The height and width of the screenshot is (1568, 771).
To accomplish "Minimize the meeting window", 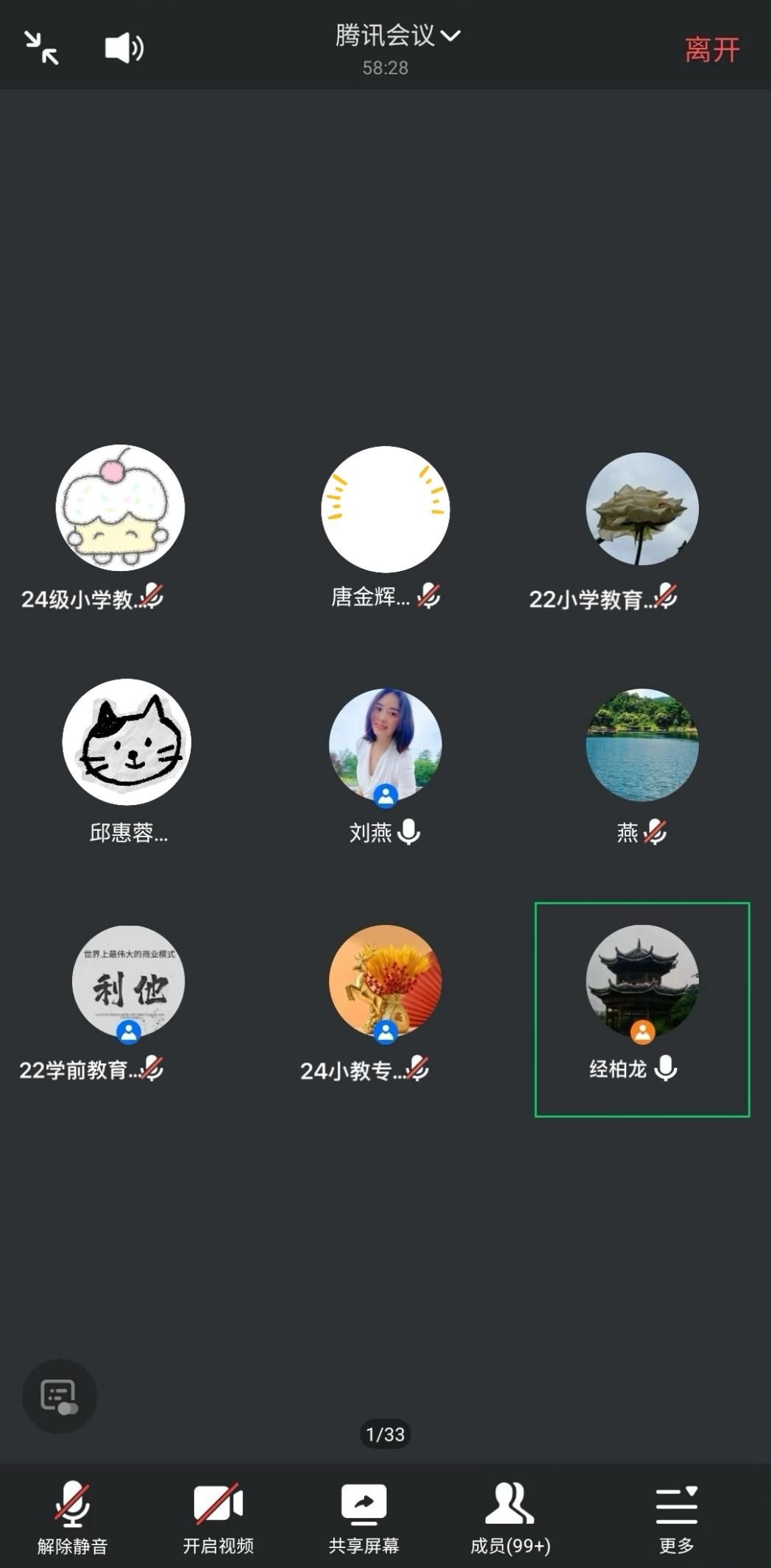I will tap(41, 48).
